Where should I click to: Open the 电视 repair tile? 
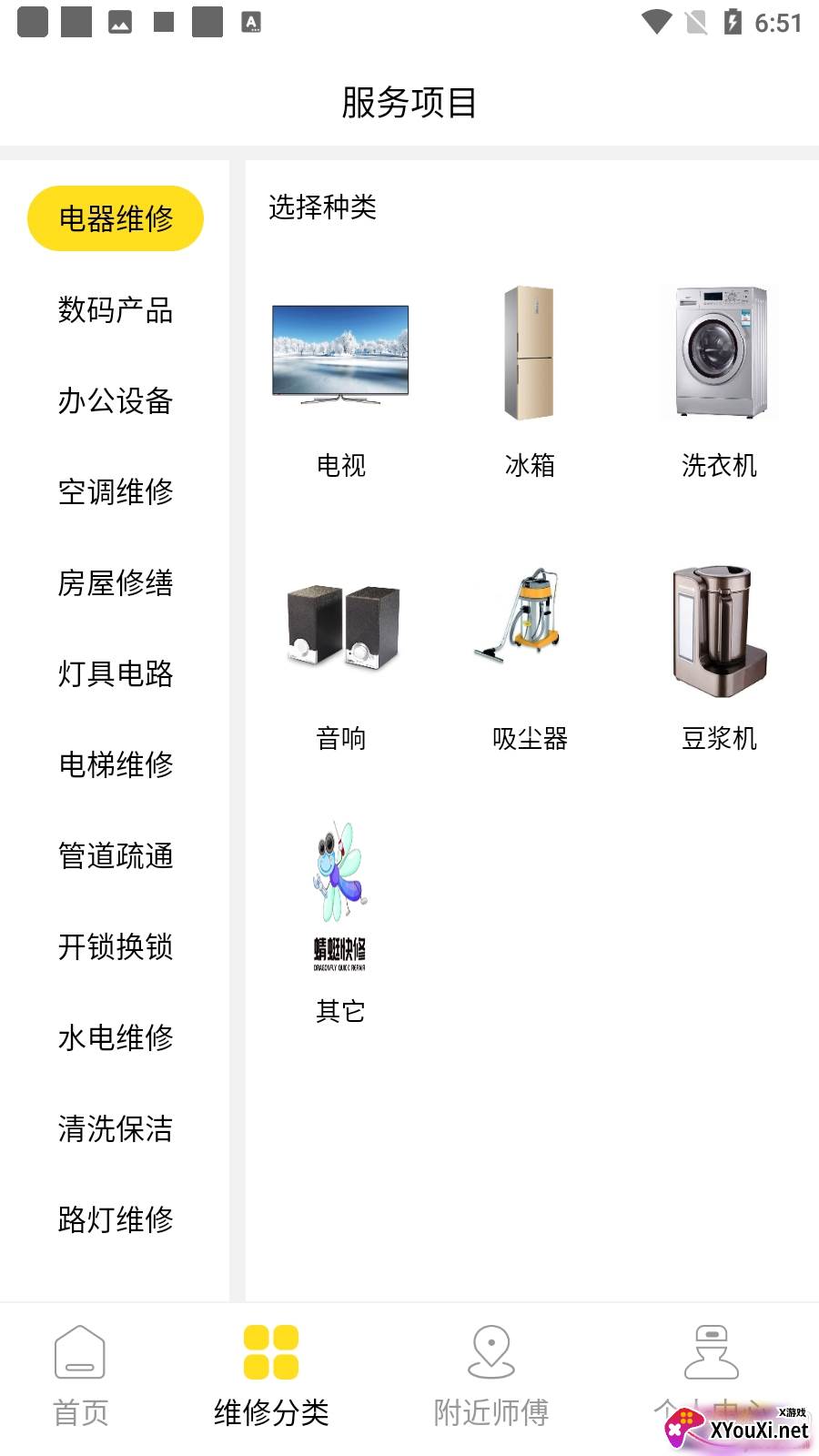[340, 382]
